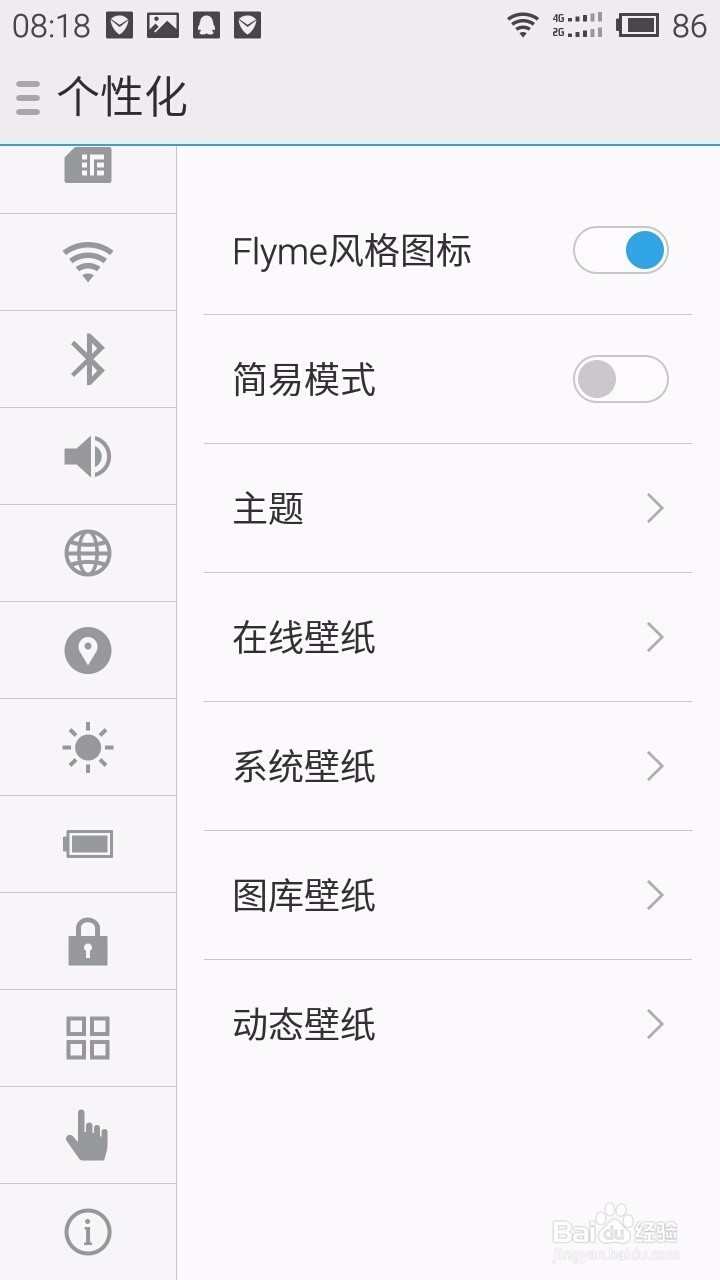This screenshot has height=1280, width=720.
Task: Open Bluetooth settings from the sidebar
Action: coord(88,358)
